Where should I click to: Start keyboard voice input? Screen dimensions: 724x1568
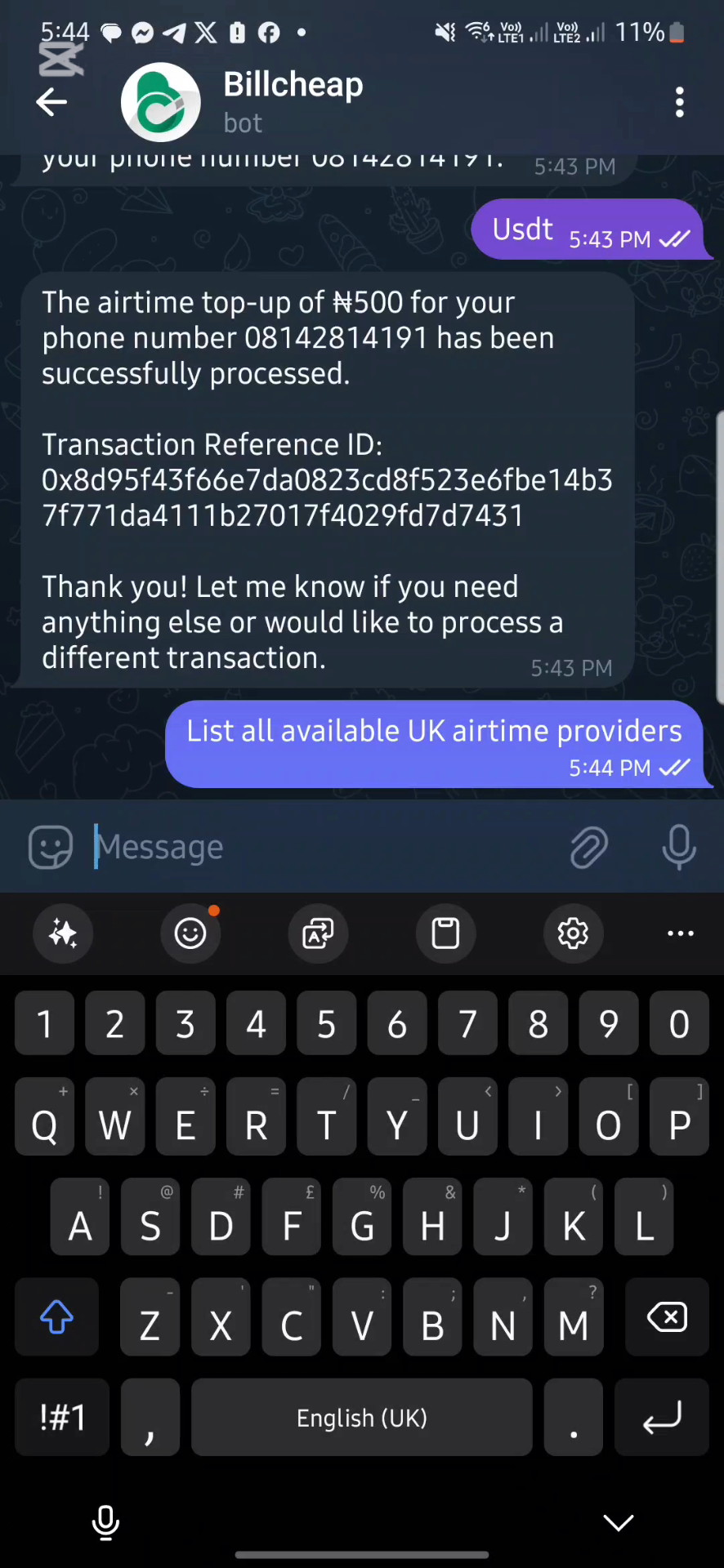[x=105, y=1522]
